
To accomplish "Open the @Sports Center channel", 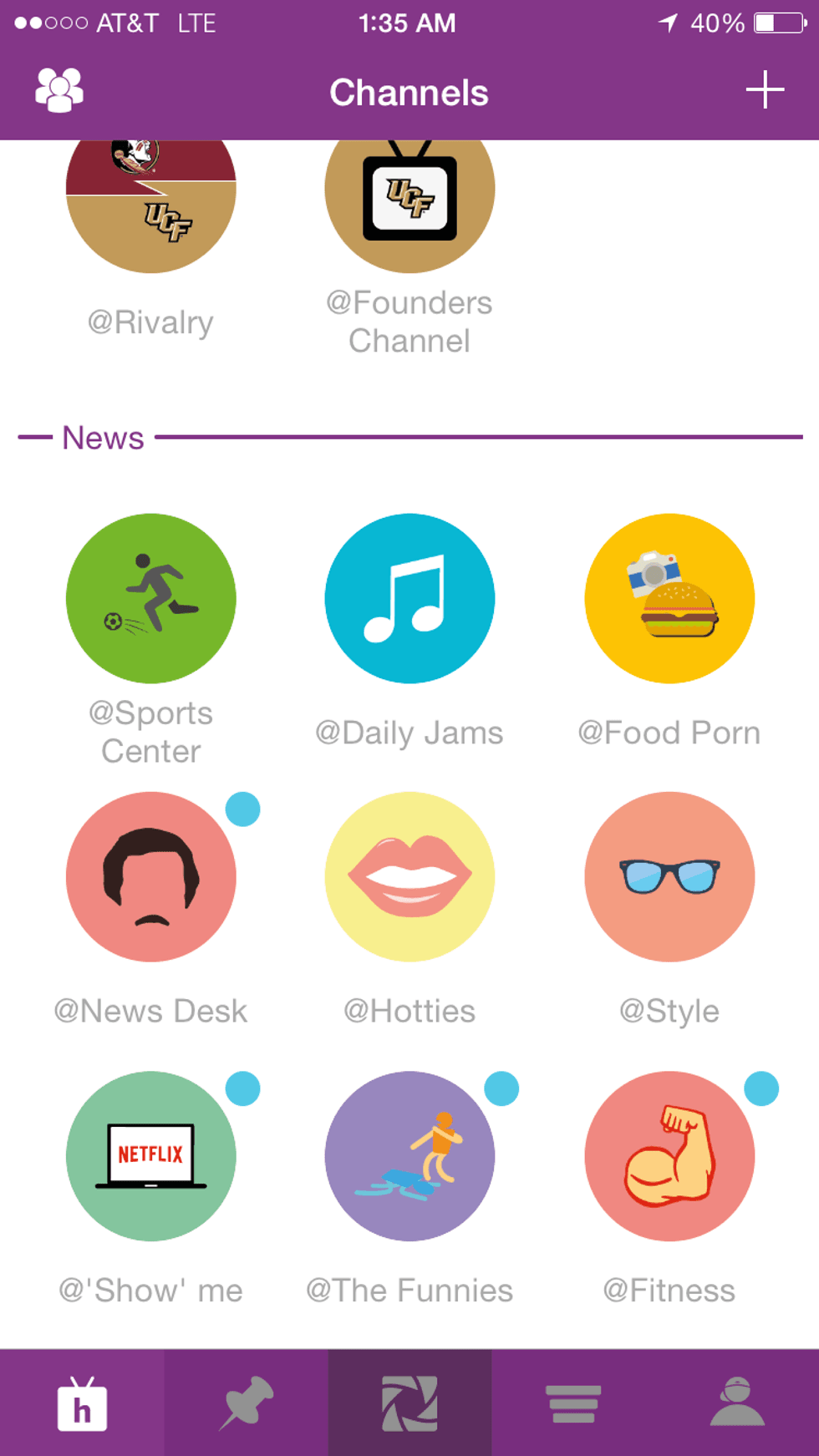I will pyautogui.click(x=151, y=598).
